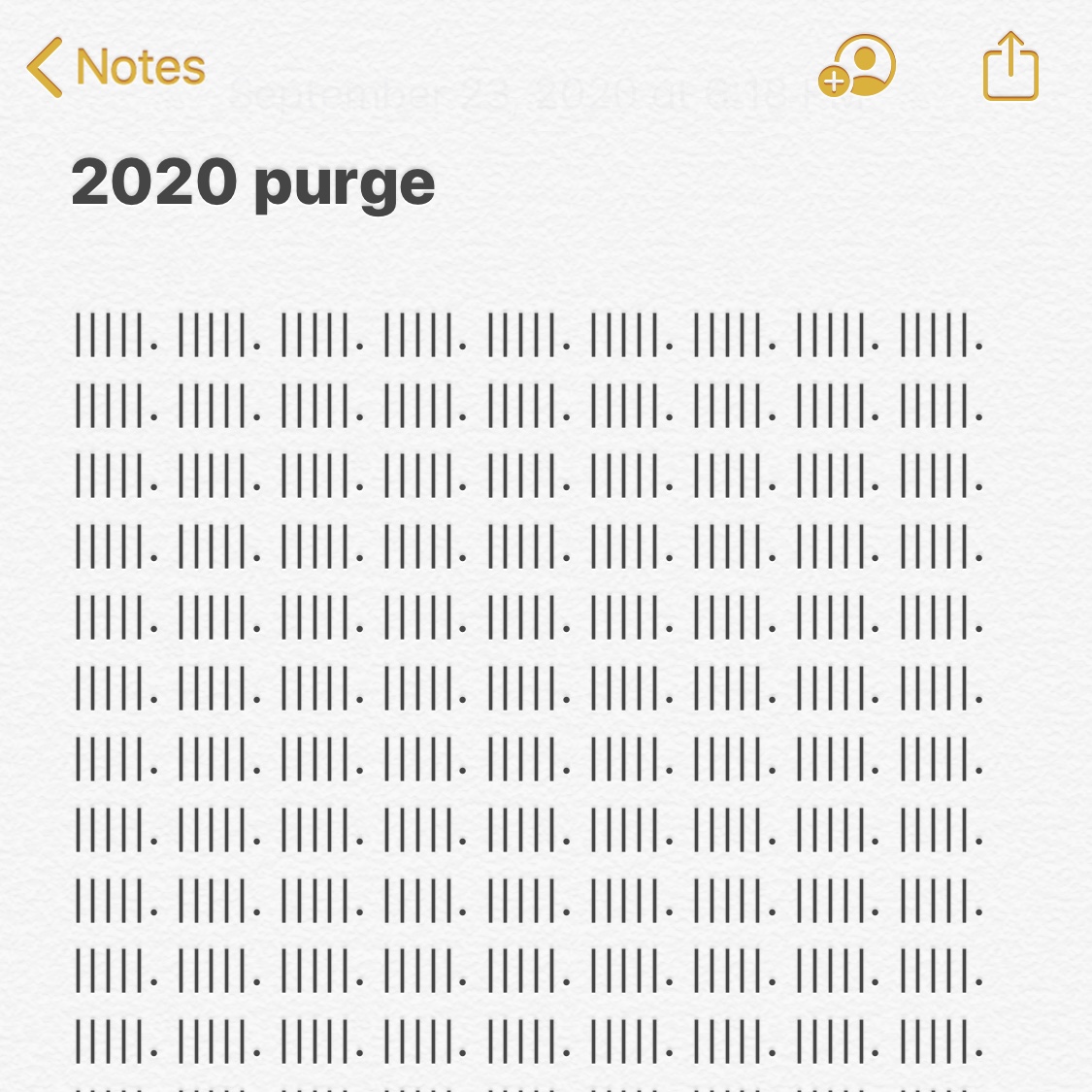
Task: Go back to the Notes list
Action: click(x=116, y=67)
